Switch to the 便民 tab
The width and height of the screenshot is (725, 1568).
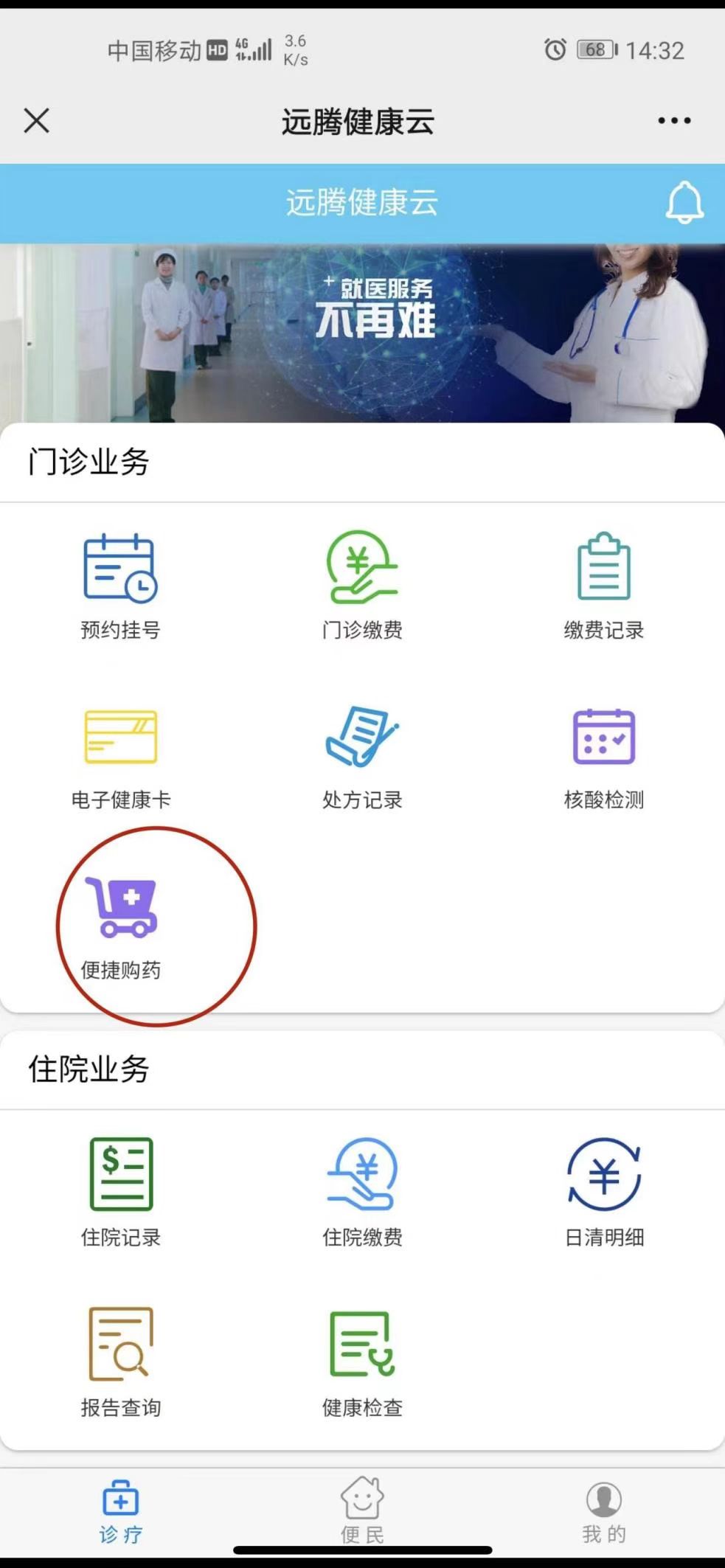362,1511
